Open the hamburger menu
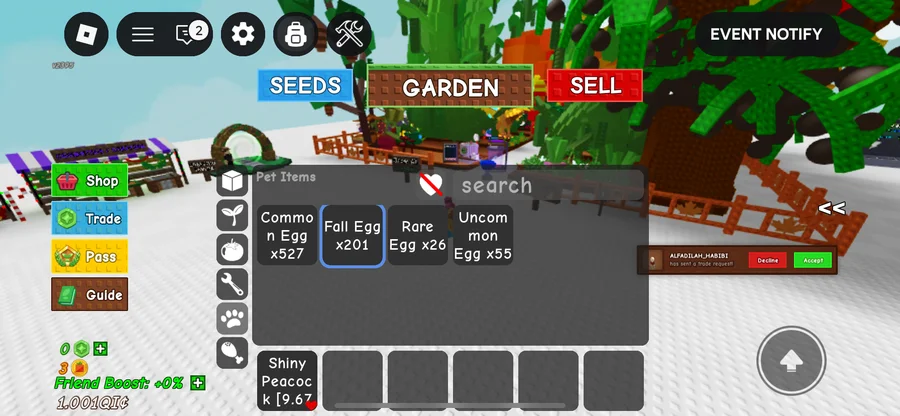900x416 pixels. coord(143,34)
